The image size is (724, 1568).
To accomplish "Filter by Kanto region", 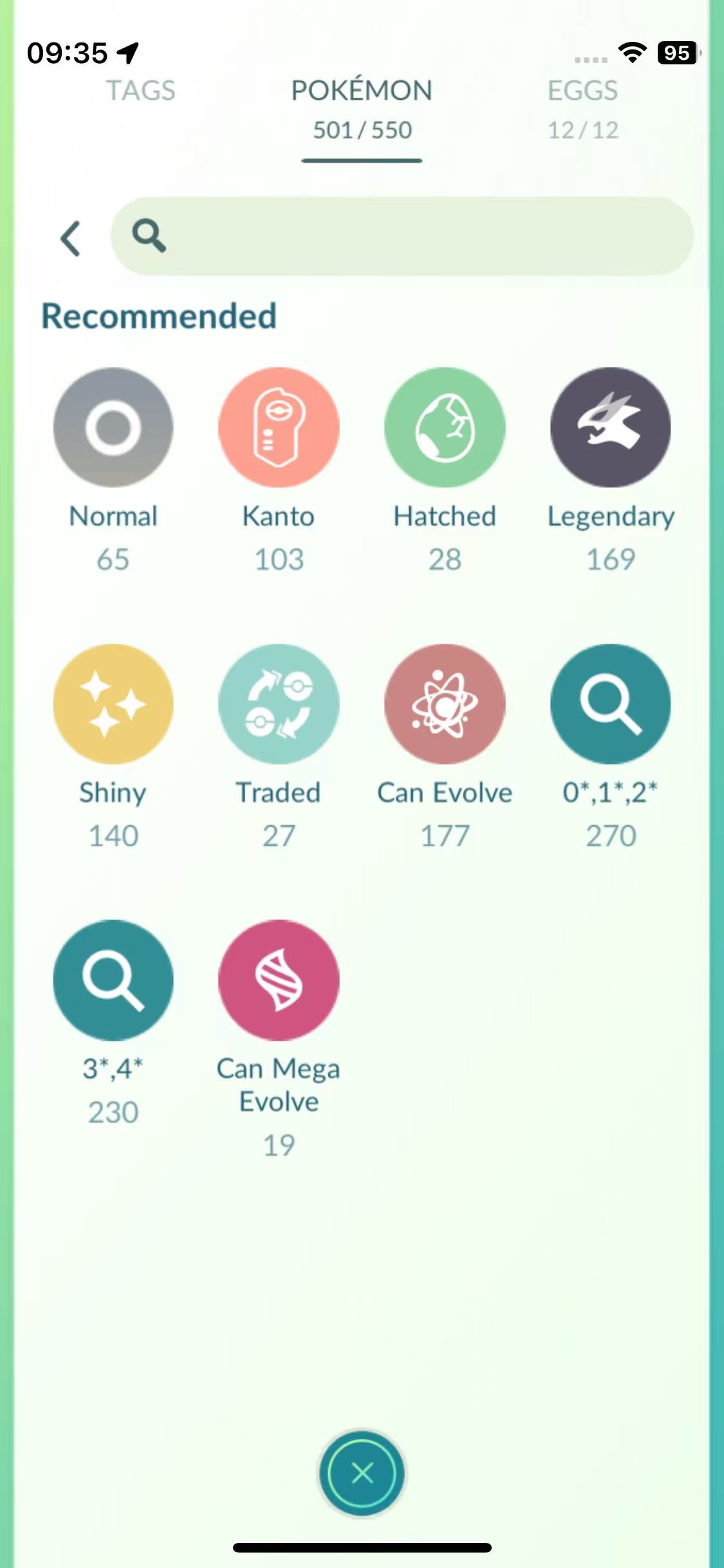I will tap(279, 427).
